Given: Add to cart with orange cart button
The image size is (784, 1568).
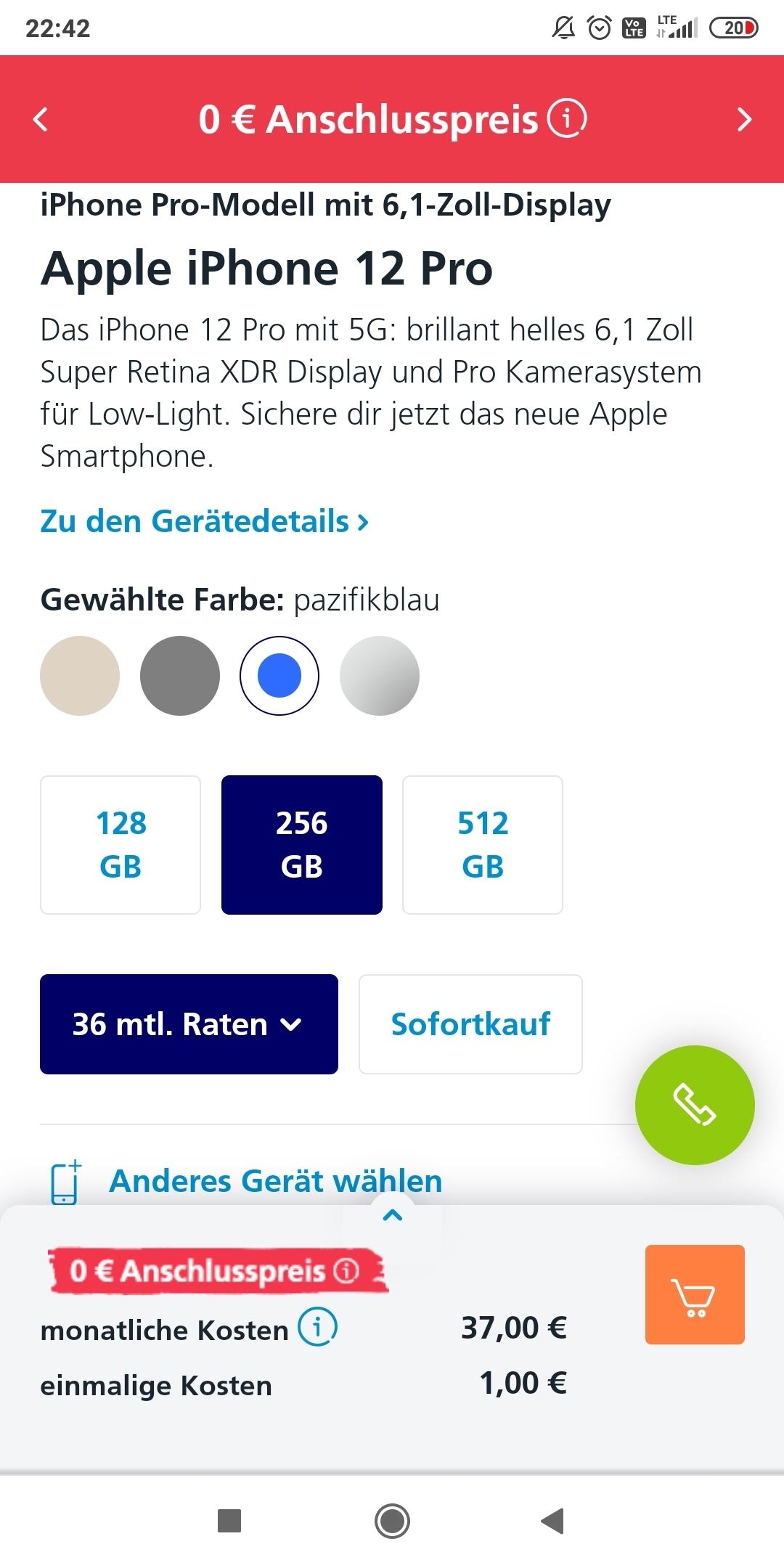Looking at the screenshot, I should tap(695, 1294).
